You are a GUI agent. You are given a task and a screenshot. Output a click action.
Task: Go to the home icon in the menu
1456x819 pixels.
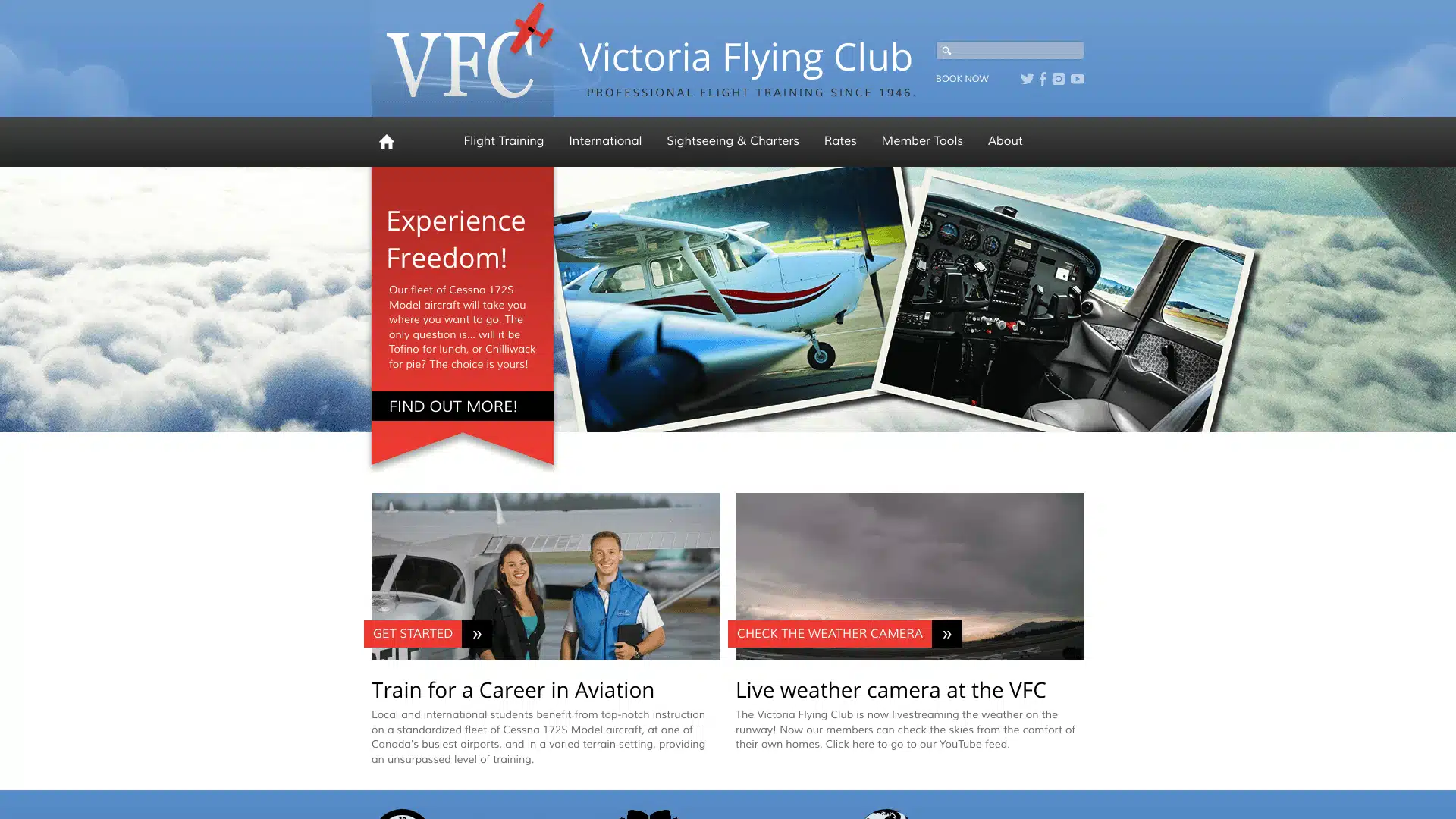[x=386, y=142]
